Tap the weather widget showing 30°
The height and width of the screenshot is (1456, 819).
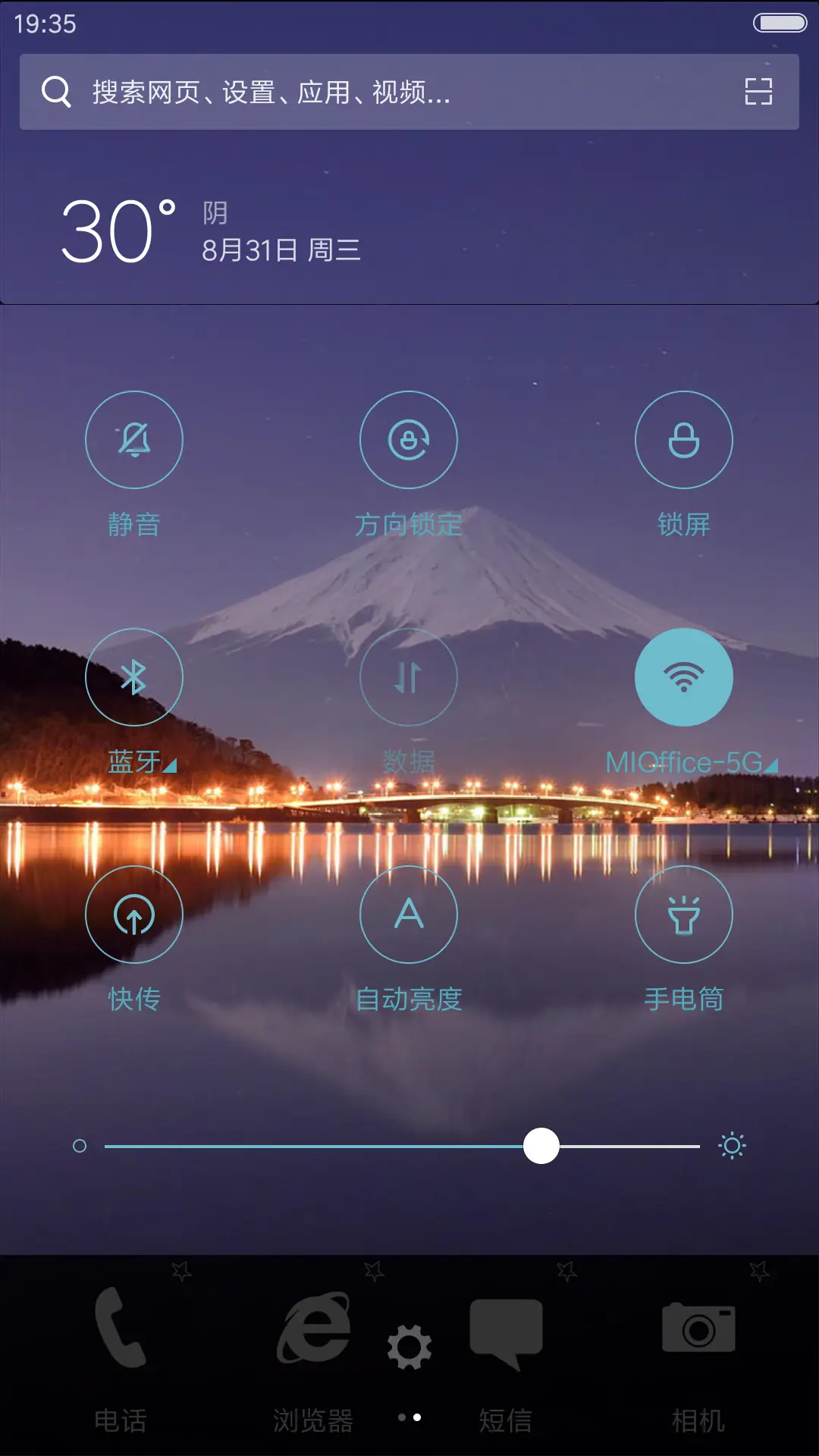pyautogui.click(x=205, y=227)
